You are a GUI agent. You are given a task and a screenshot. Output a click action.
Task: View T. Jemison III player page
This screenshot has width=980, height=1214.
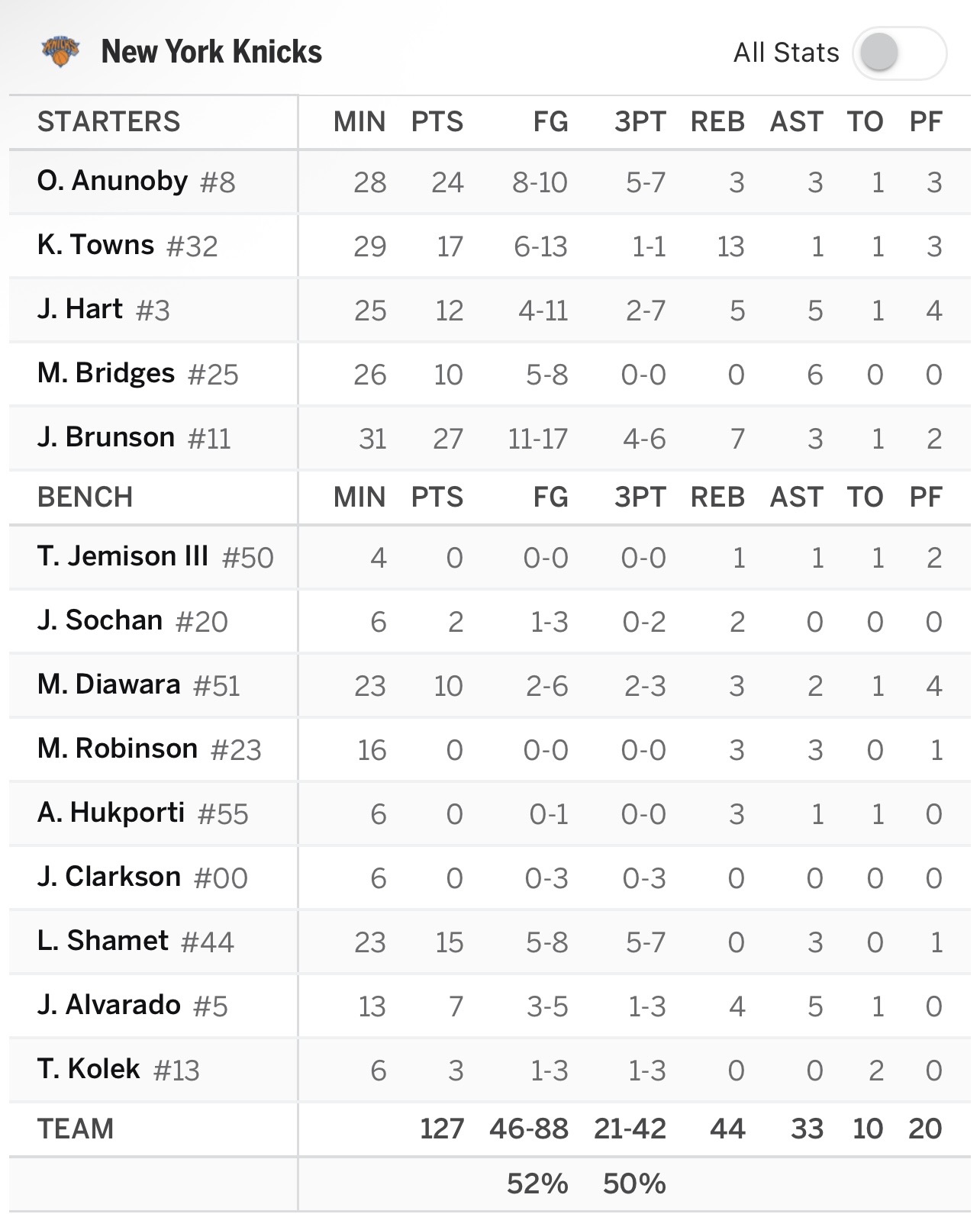pos(123,557)
